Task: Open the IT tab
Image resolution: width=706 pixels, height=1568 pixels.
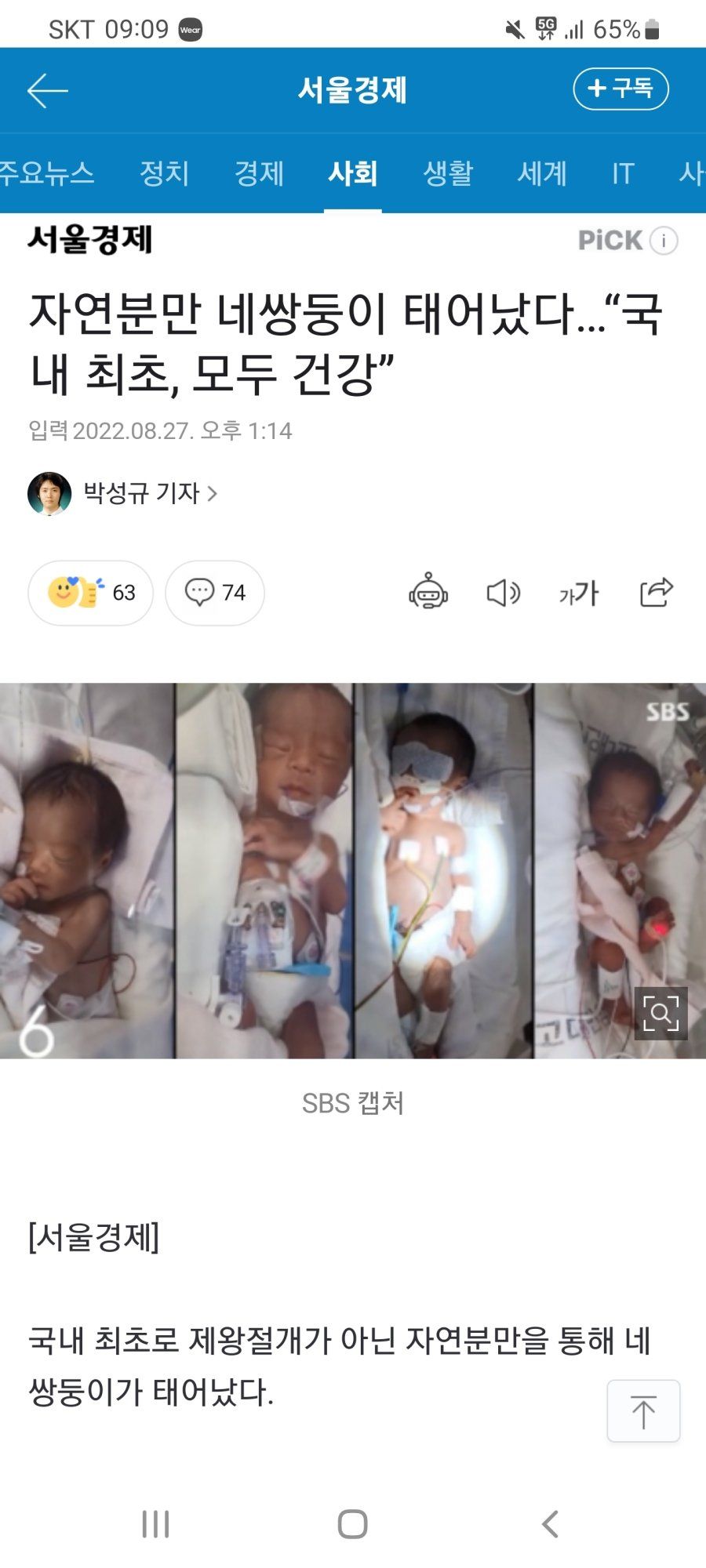Action: (x=623, y=173)
